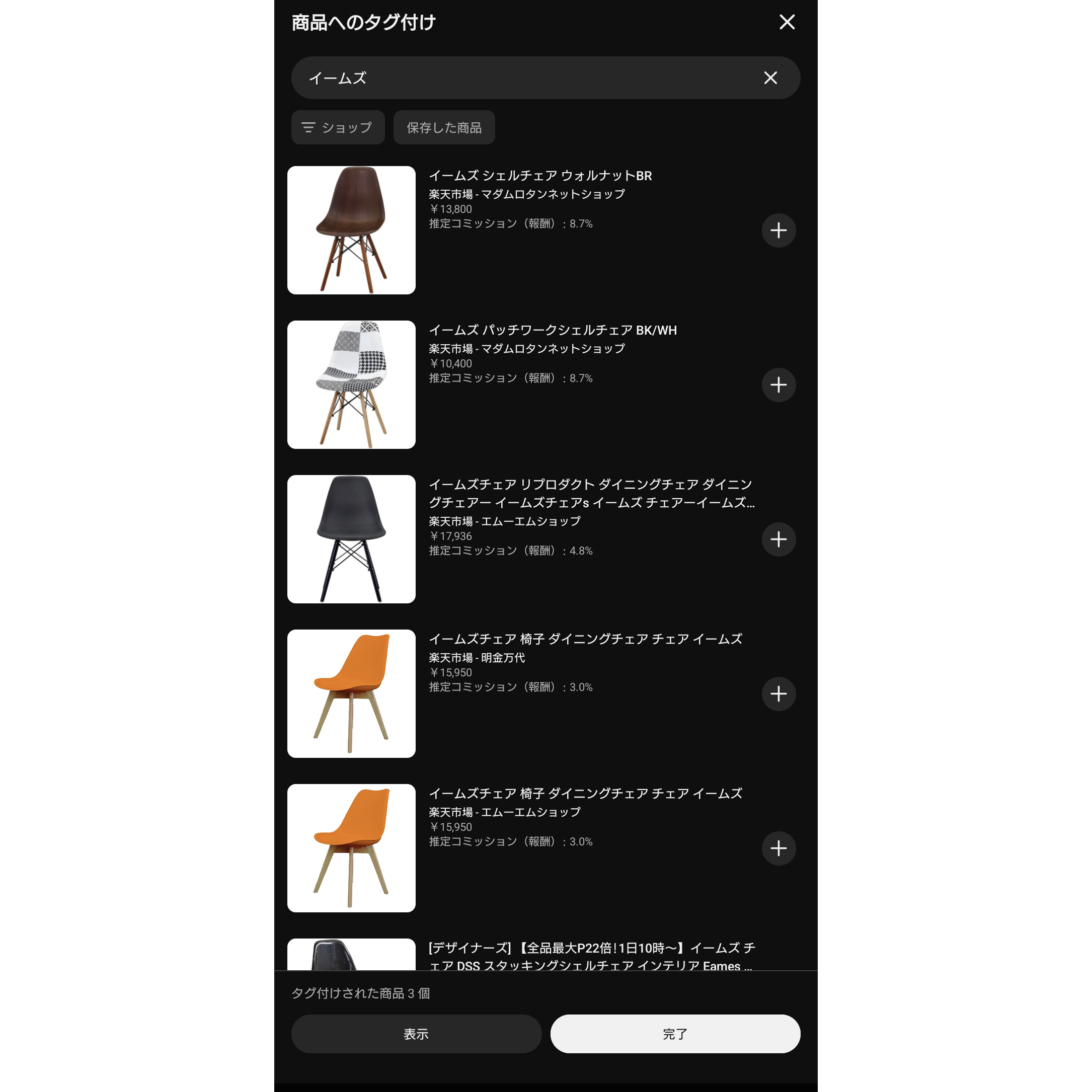
Task: Open the DSS スタッキングシェルチェア listing
Action: (591, 956)
